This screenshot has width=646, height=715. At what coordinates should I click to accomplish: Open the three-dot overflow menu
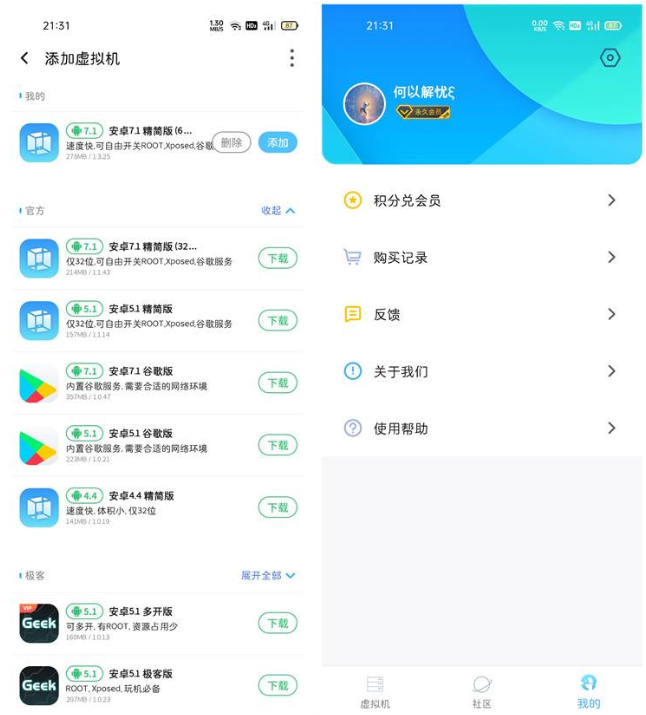(291, 58)
